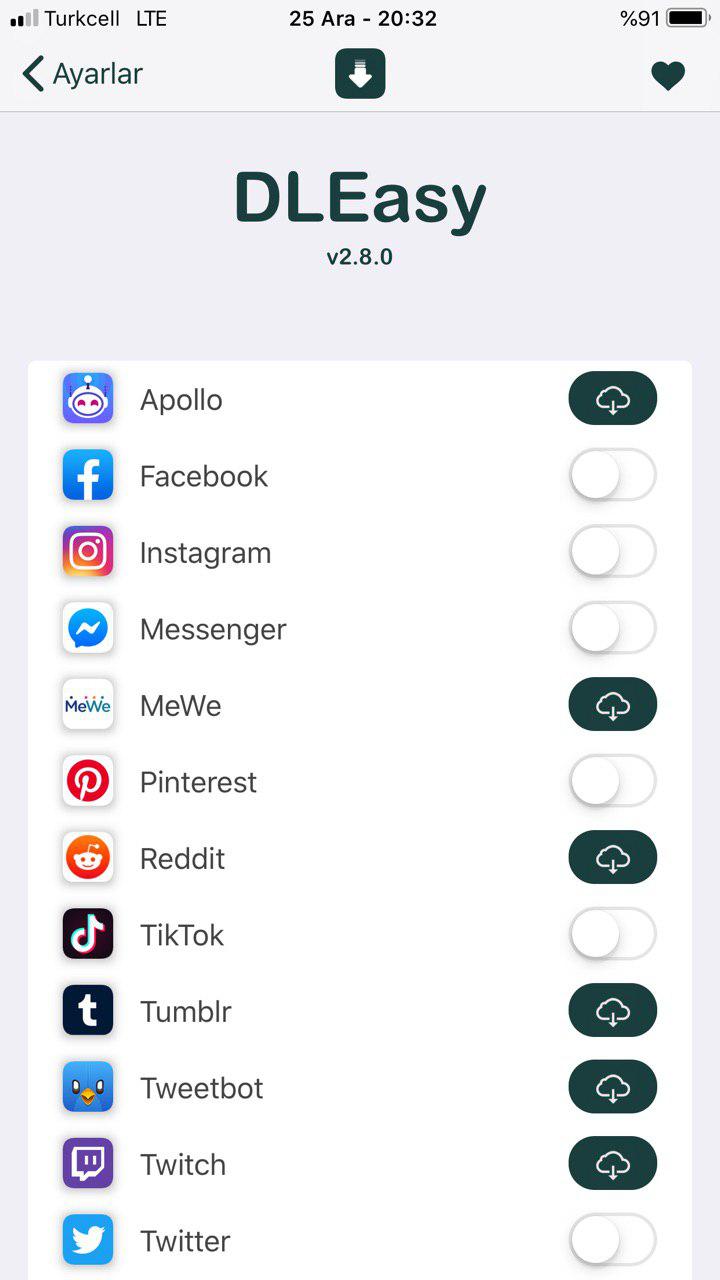The height and width of the screenshot is (1280, 720).
Task: Disable the Apollo download toggle
Action: 613,399
